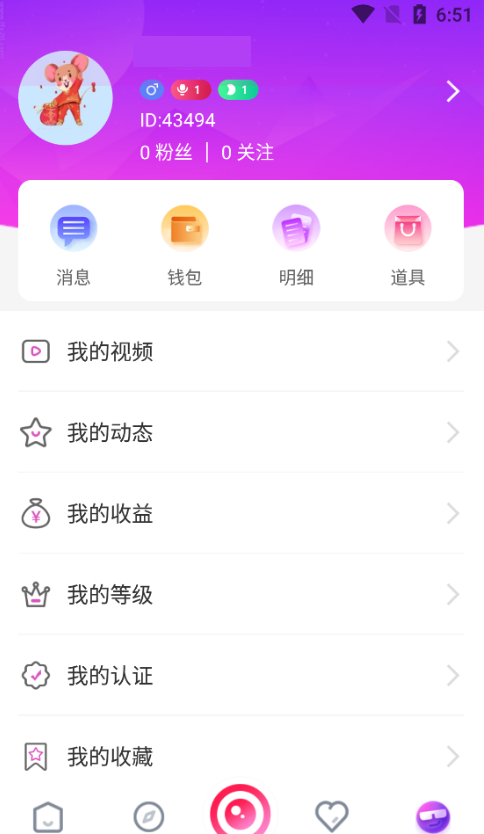Open 我的认证 verification

click(x=241, y=675)
